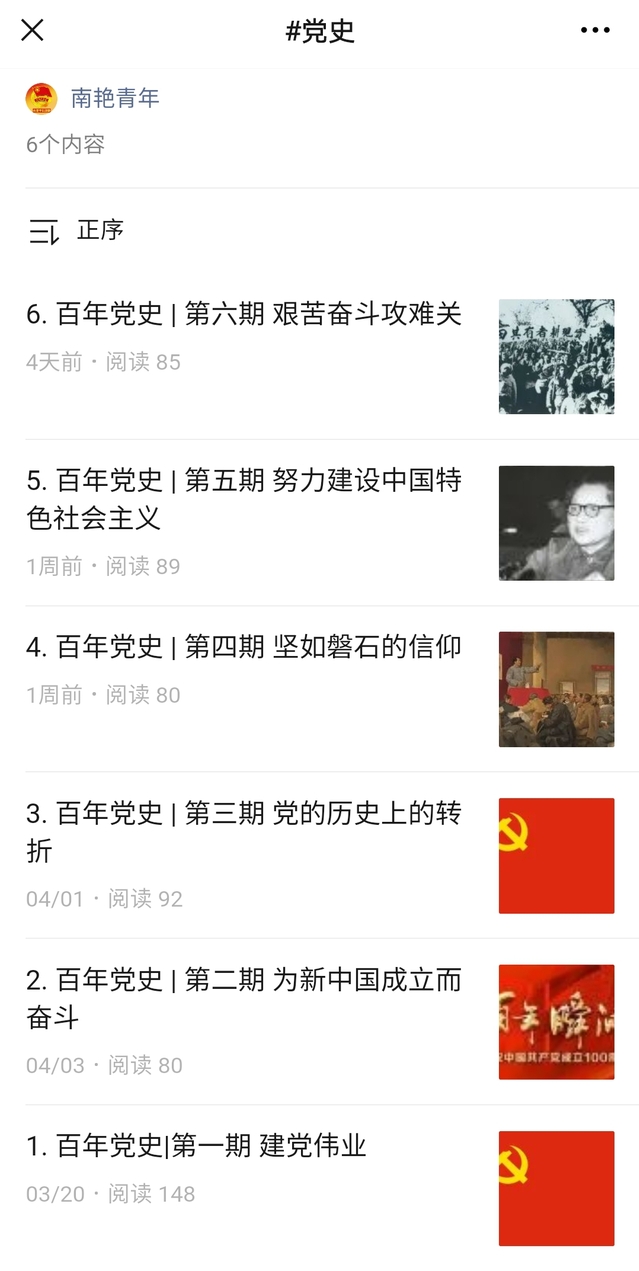Toggle the 正序 sort order
Viewport: 639px width, 1271px height.
76,231
